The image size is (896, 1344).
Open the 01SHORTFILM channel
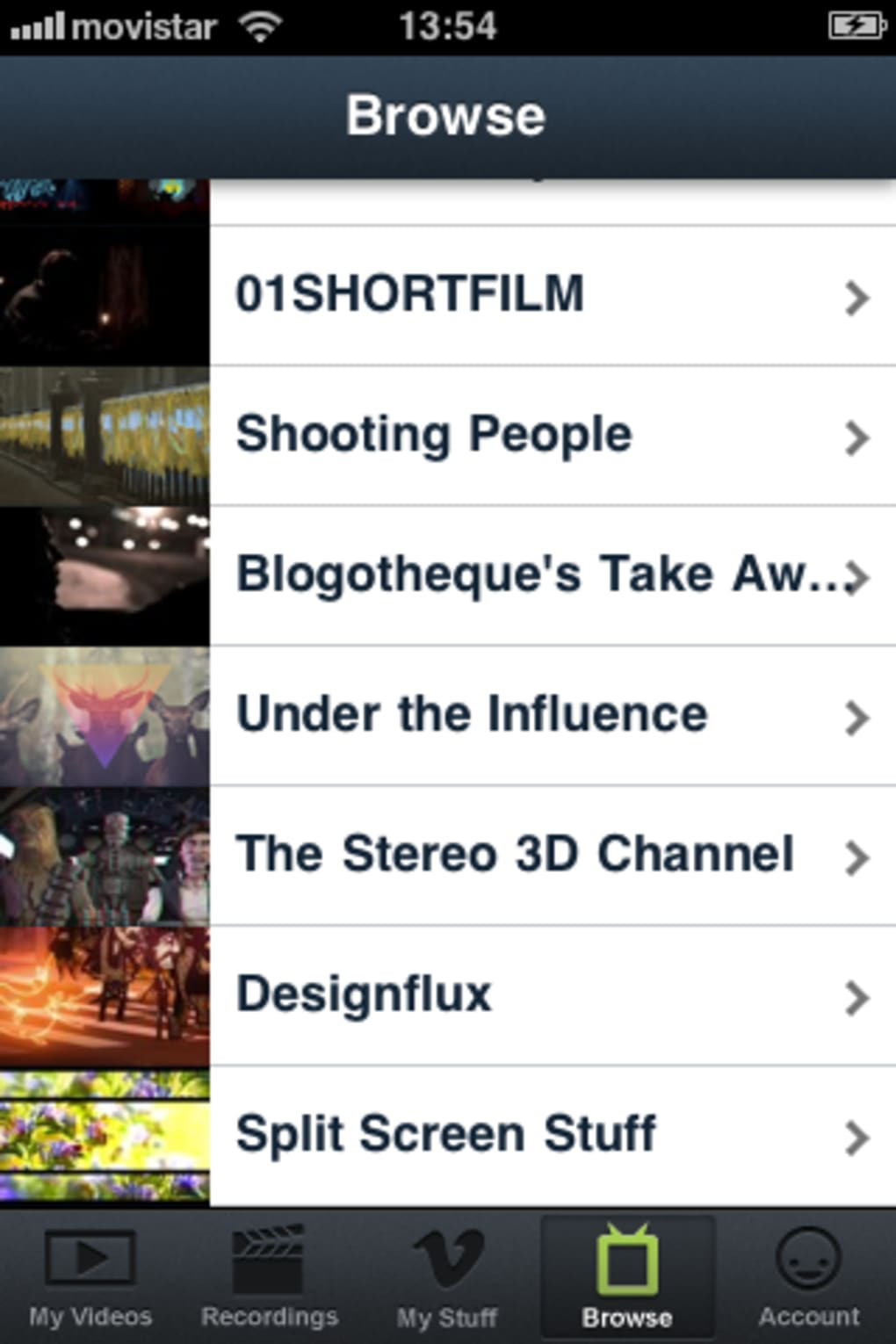coord(448,295)
